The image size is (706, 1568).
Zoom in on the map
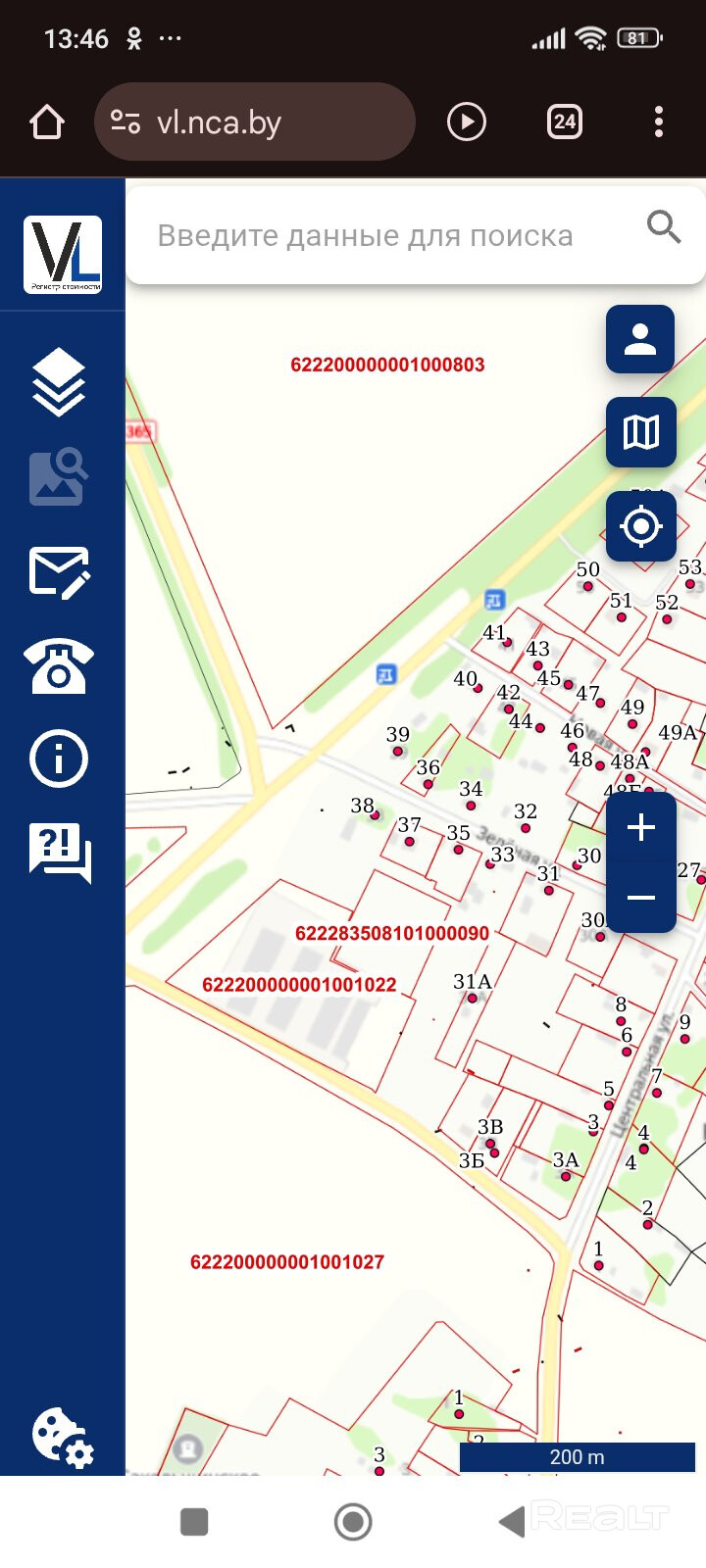(640, 828)
